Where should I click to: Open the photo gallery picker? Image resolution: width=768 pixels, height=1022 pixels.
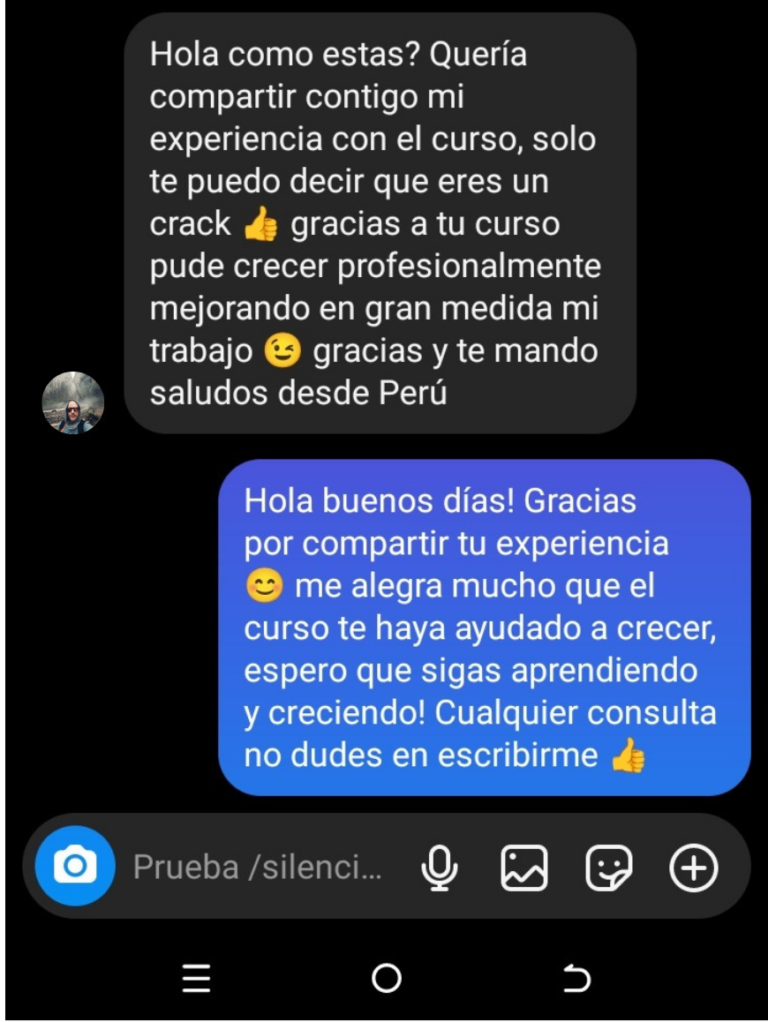pyautogui.click(x=524, y=867)
